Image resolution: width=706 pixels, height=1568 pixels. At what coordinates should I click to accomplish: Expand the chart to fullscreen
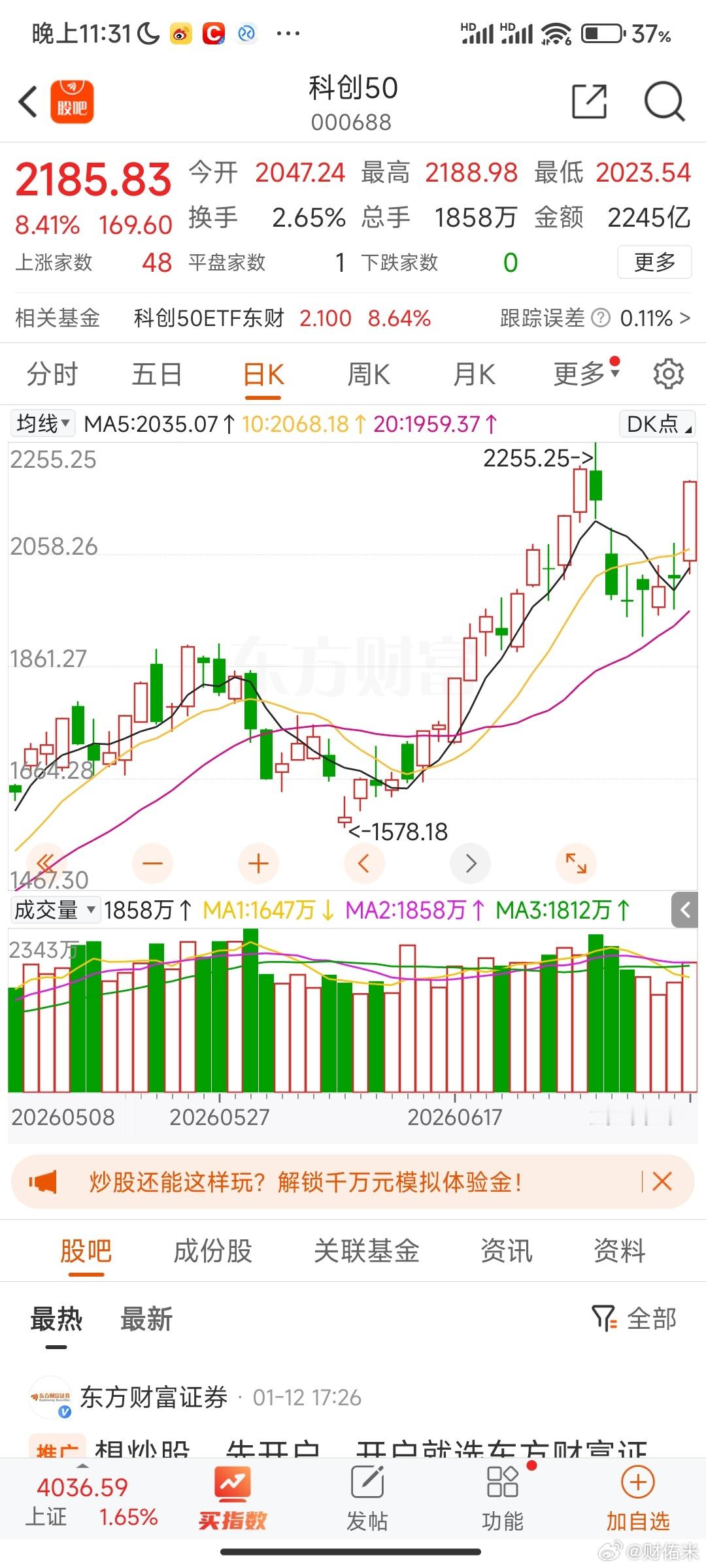click(x=576, y=864)
